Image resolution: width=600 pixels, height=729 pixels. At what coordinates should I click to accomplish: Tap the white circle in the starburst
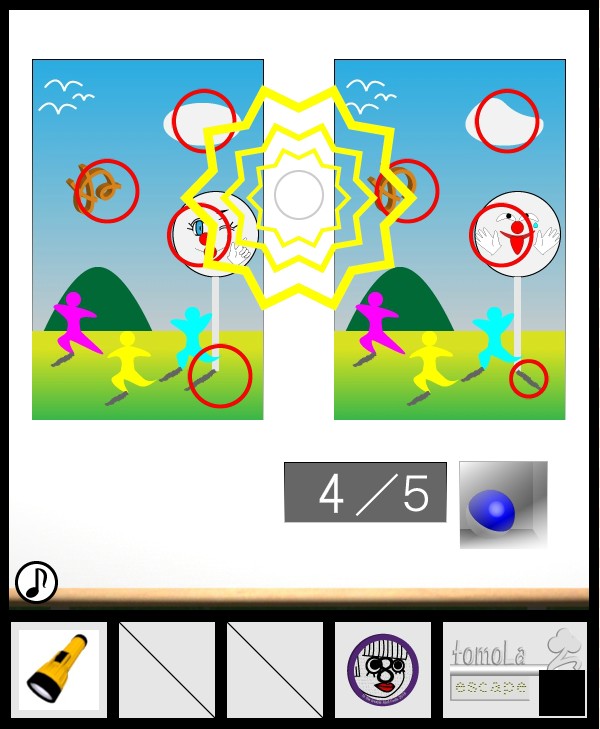[298, 195]
